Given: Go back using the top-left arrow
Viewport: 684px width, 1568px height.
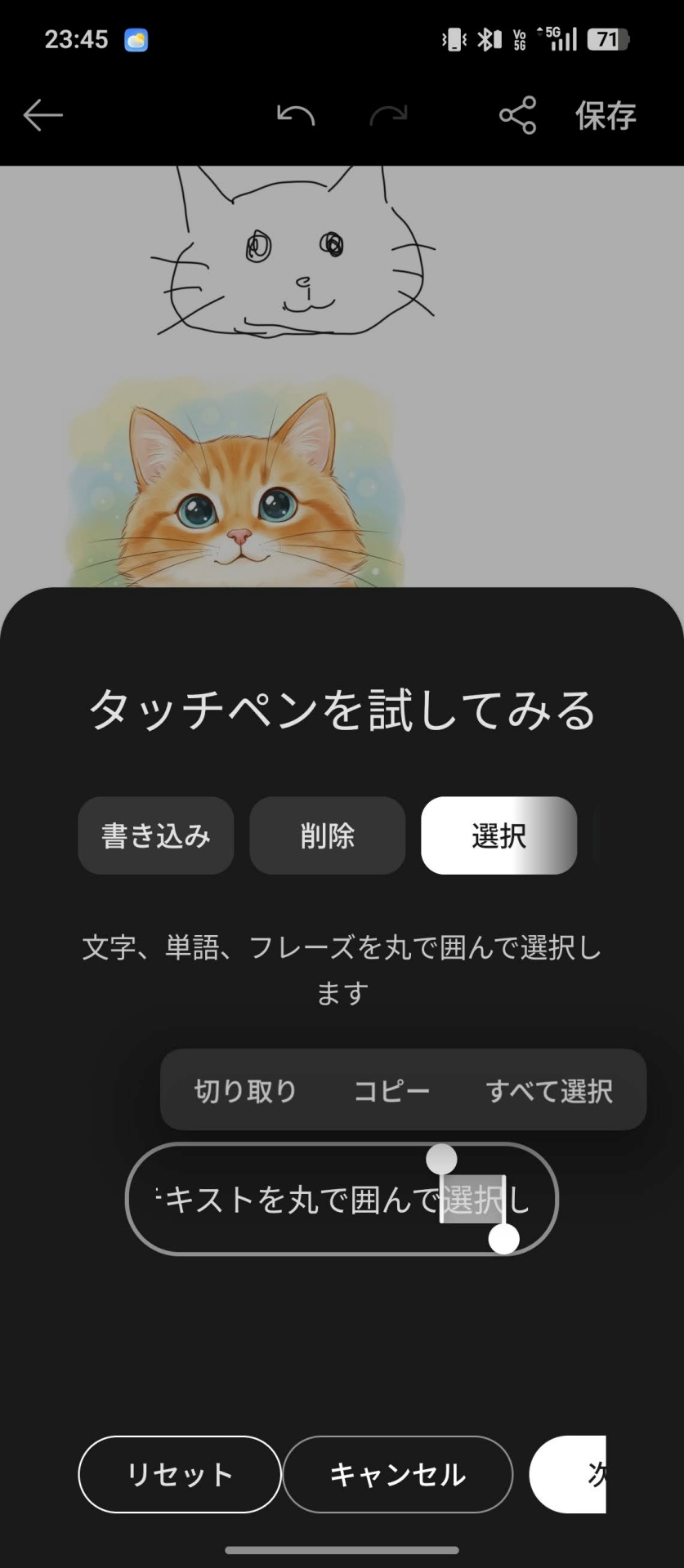Looking at the screenshot, I should point(42,115).
